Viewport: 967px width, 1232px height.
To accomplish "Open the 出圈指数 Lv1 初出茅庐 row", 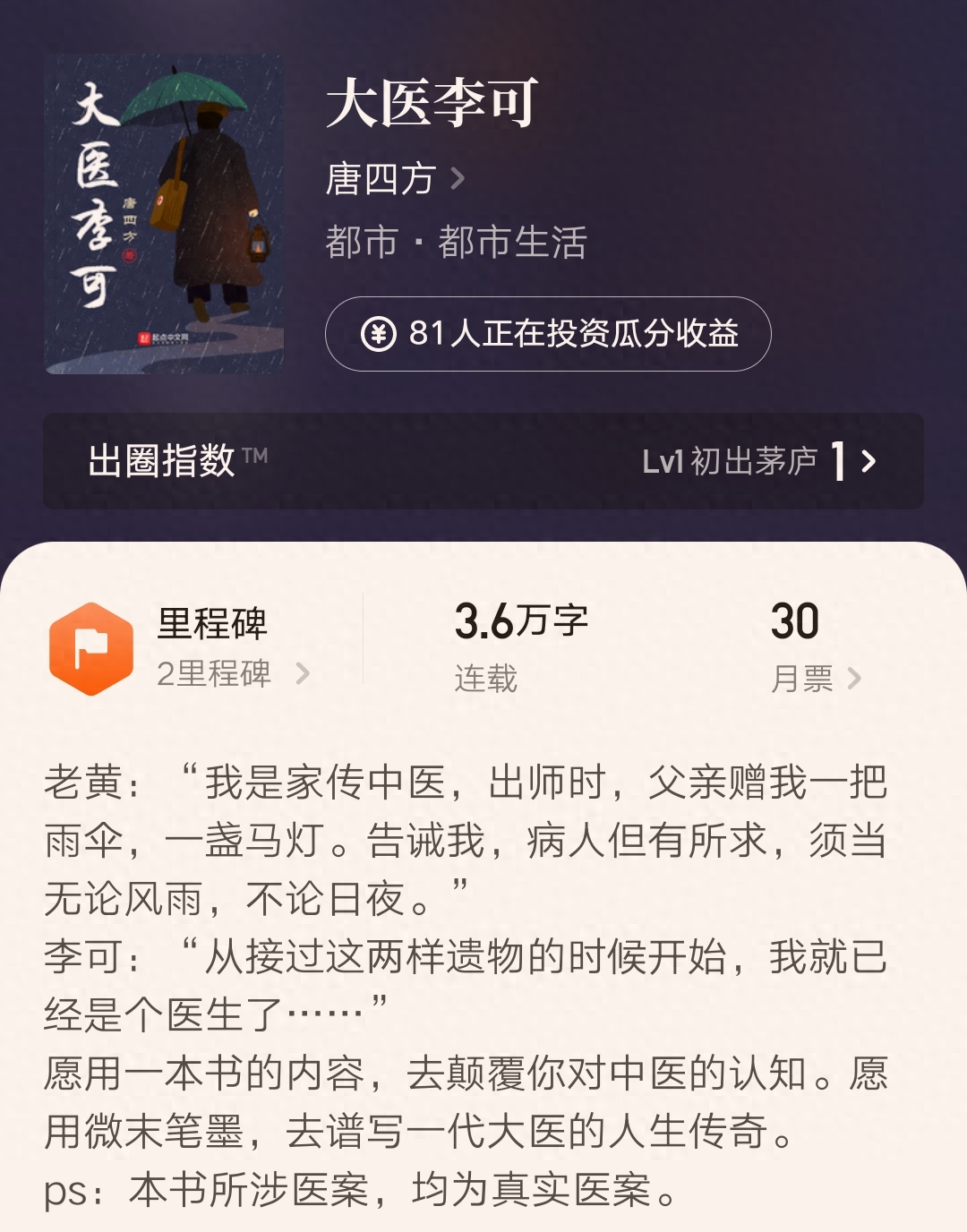I will pyautogui.click(x=483, y=461).
